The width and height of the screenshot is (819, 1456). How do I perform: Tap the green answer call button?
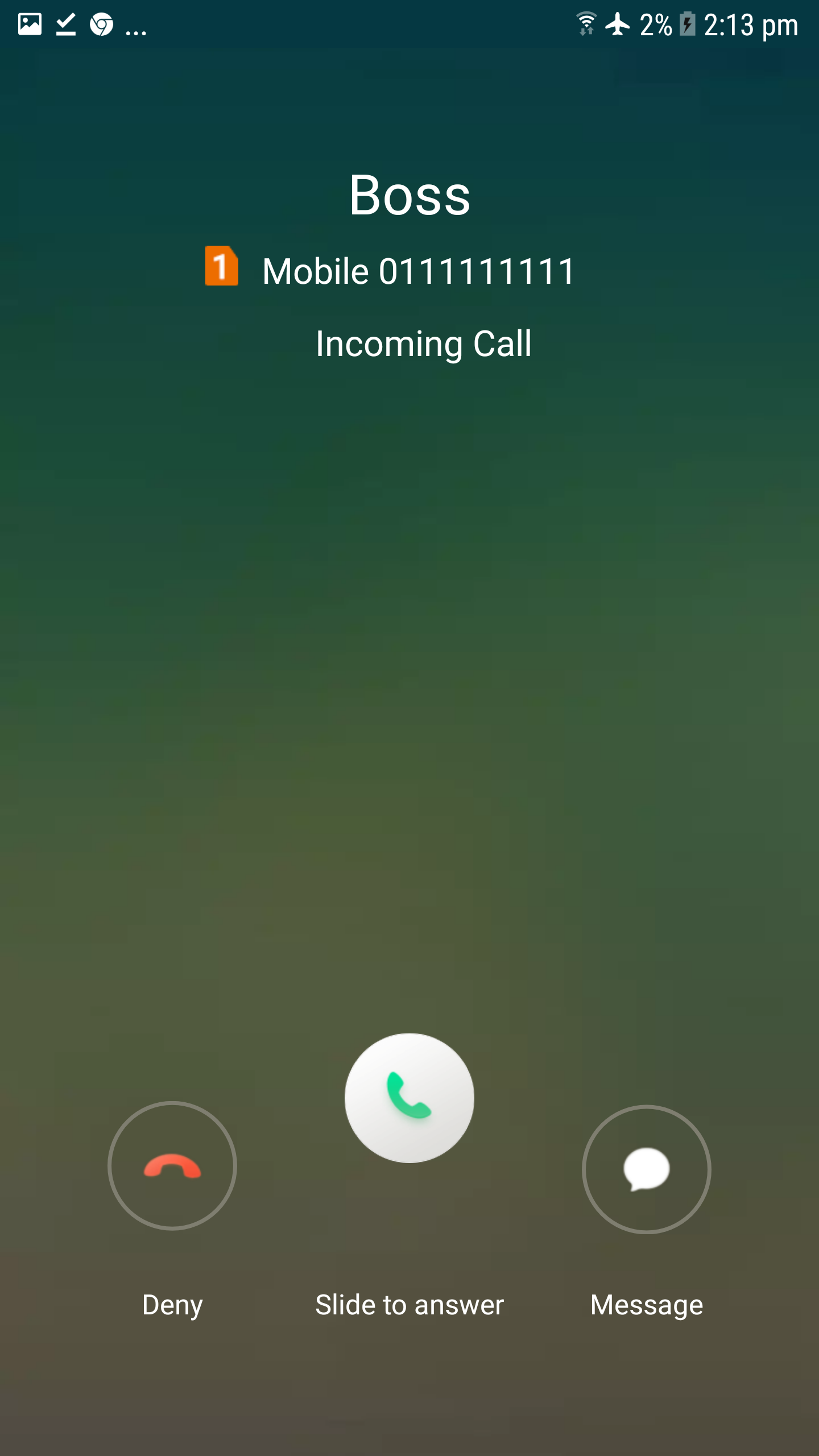[409, 1098]
